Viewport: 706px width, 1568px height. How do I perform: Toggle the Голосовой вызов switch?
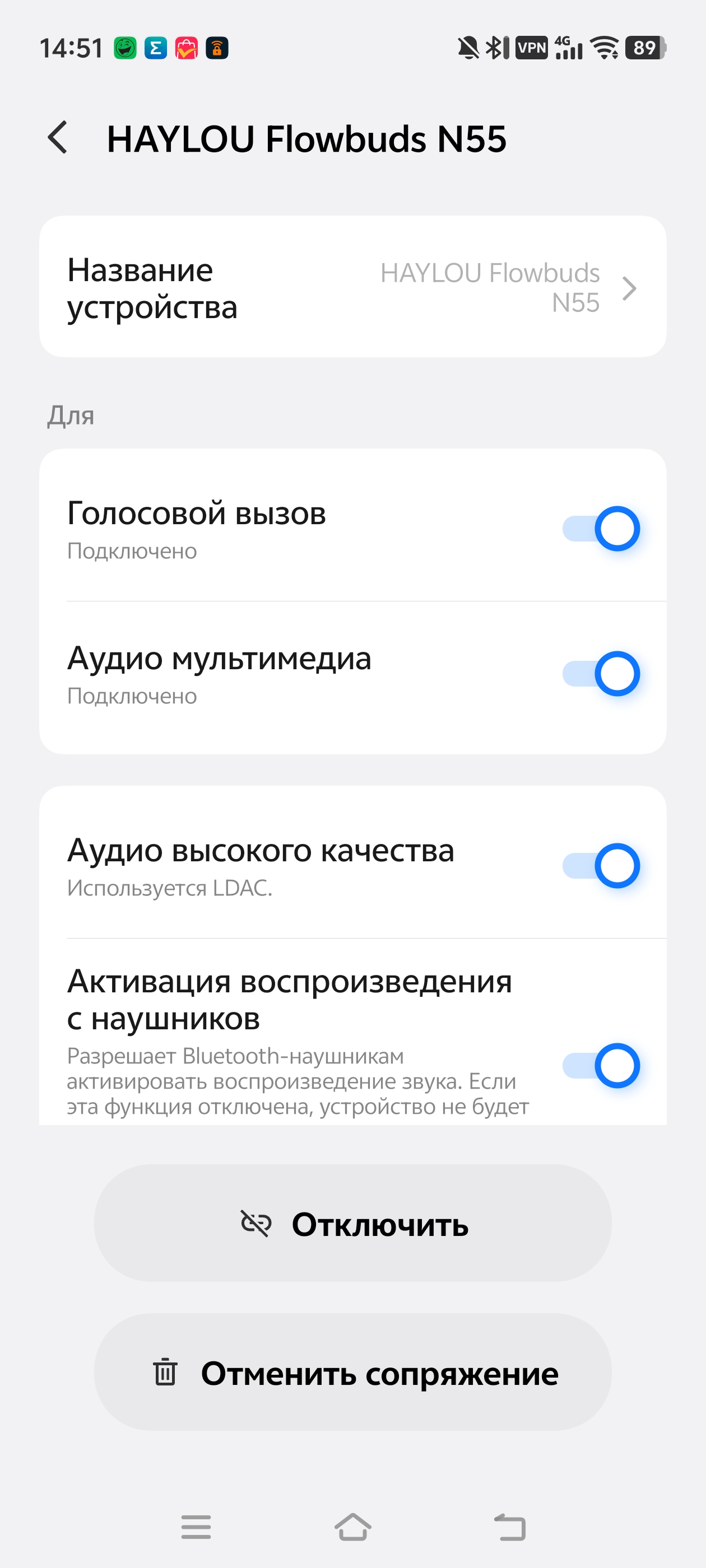pos(601,528)
